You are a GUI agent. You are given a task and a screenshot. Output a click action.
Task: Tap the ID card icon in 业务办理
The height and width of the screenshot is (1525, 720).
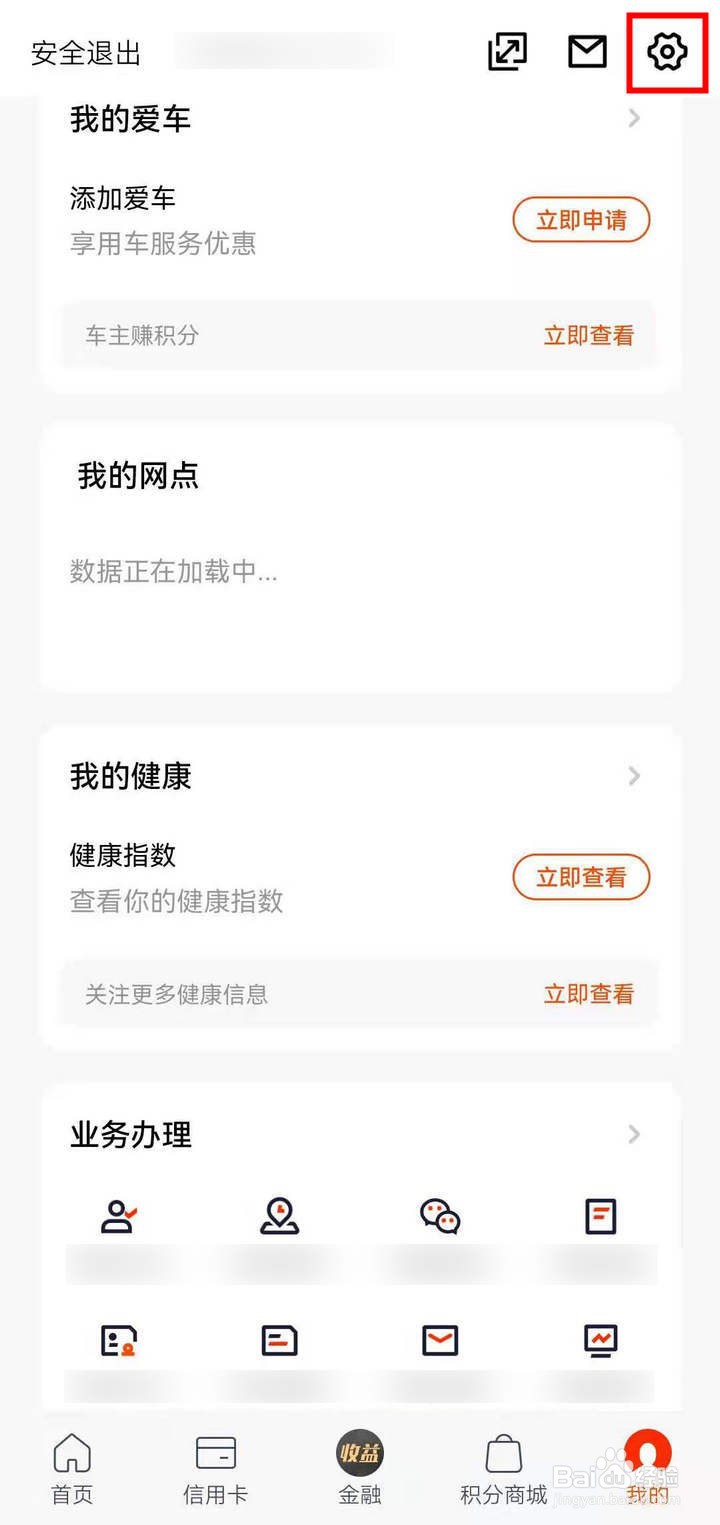pyautogui.click(x=119, y=1341)
